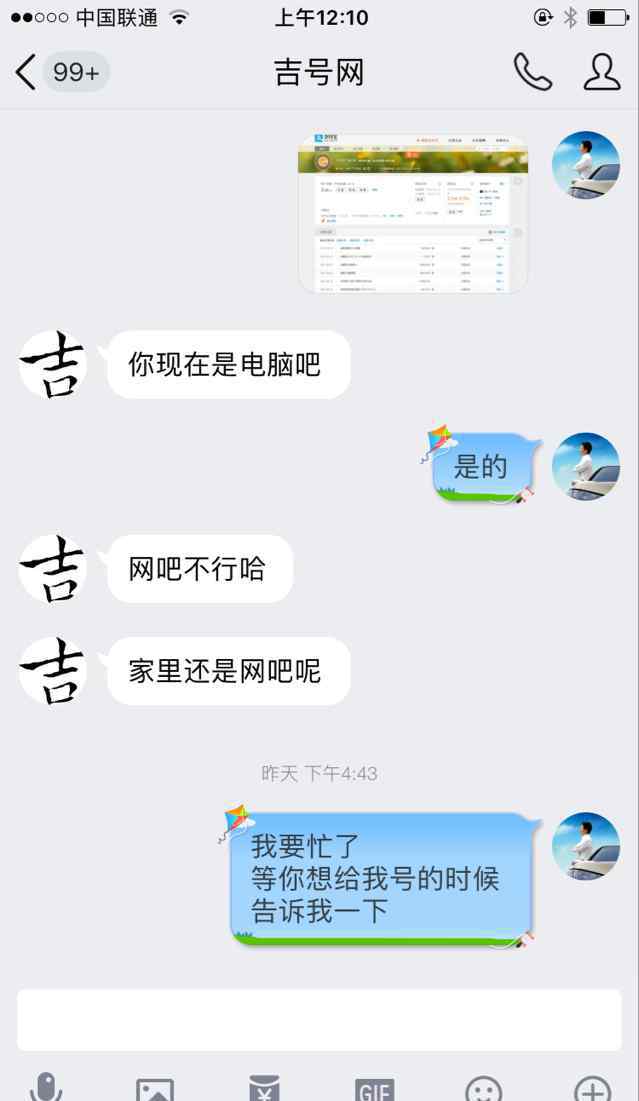Open more options with the plus icon
Image resolution: width=639 pixels, height=1101 pixels.
[x=593, y=1089]
